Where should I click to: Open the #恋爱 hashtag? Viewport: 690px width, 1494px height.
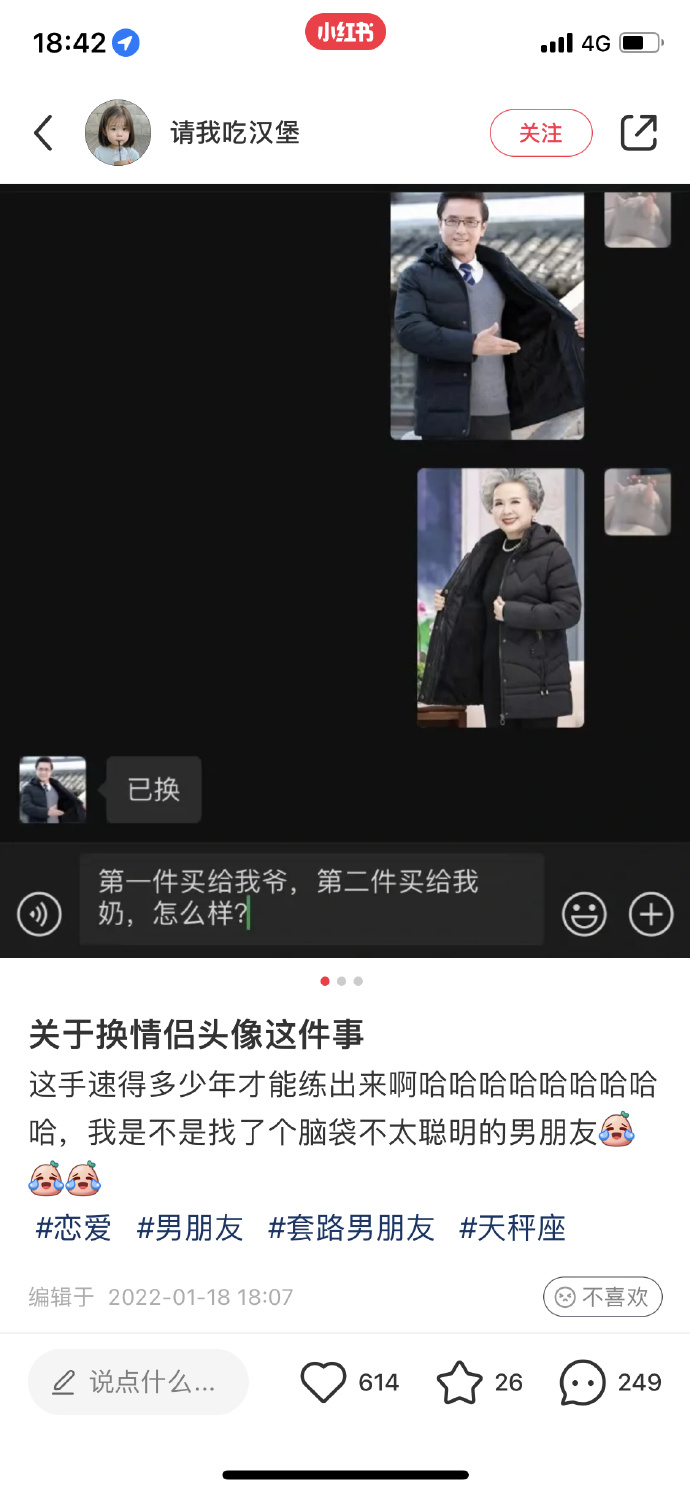73,1228
